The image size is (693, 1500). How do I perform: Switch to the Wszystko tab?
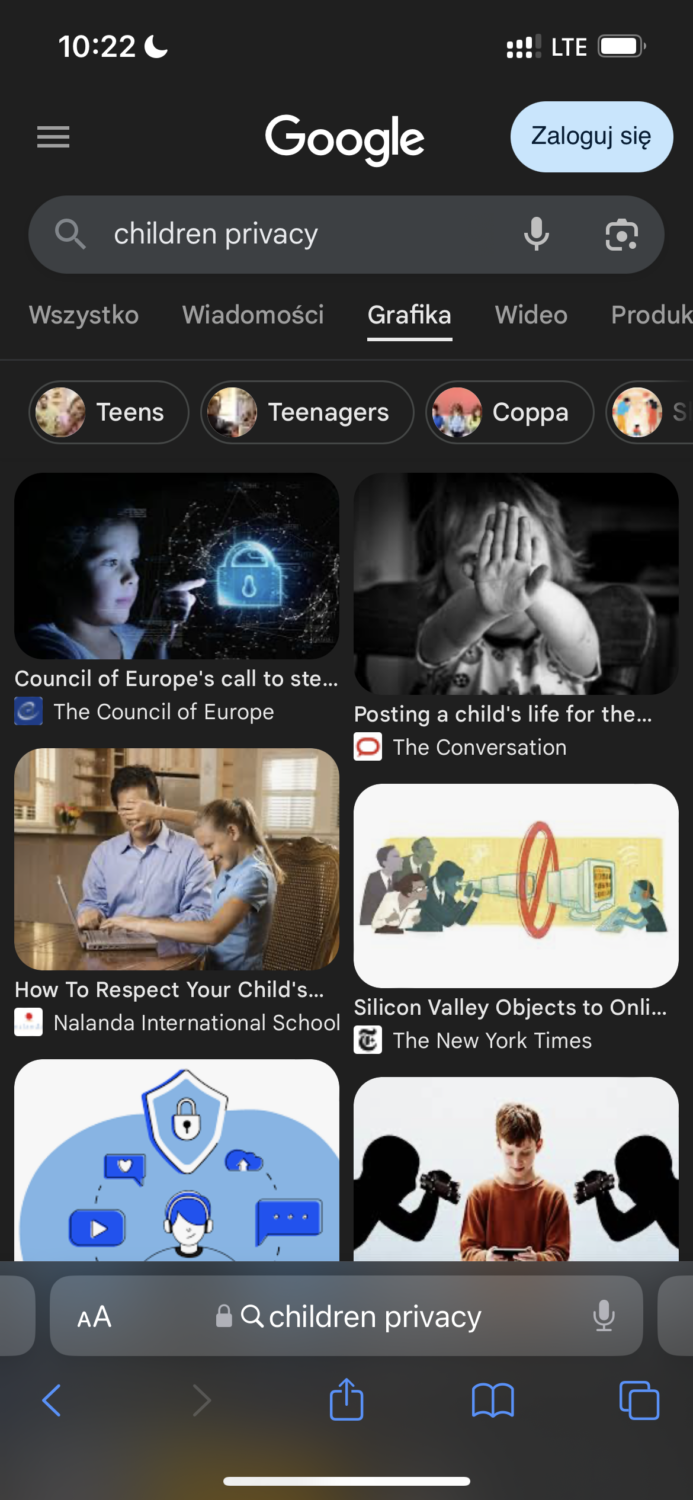coord(84,315)
